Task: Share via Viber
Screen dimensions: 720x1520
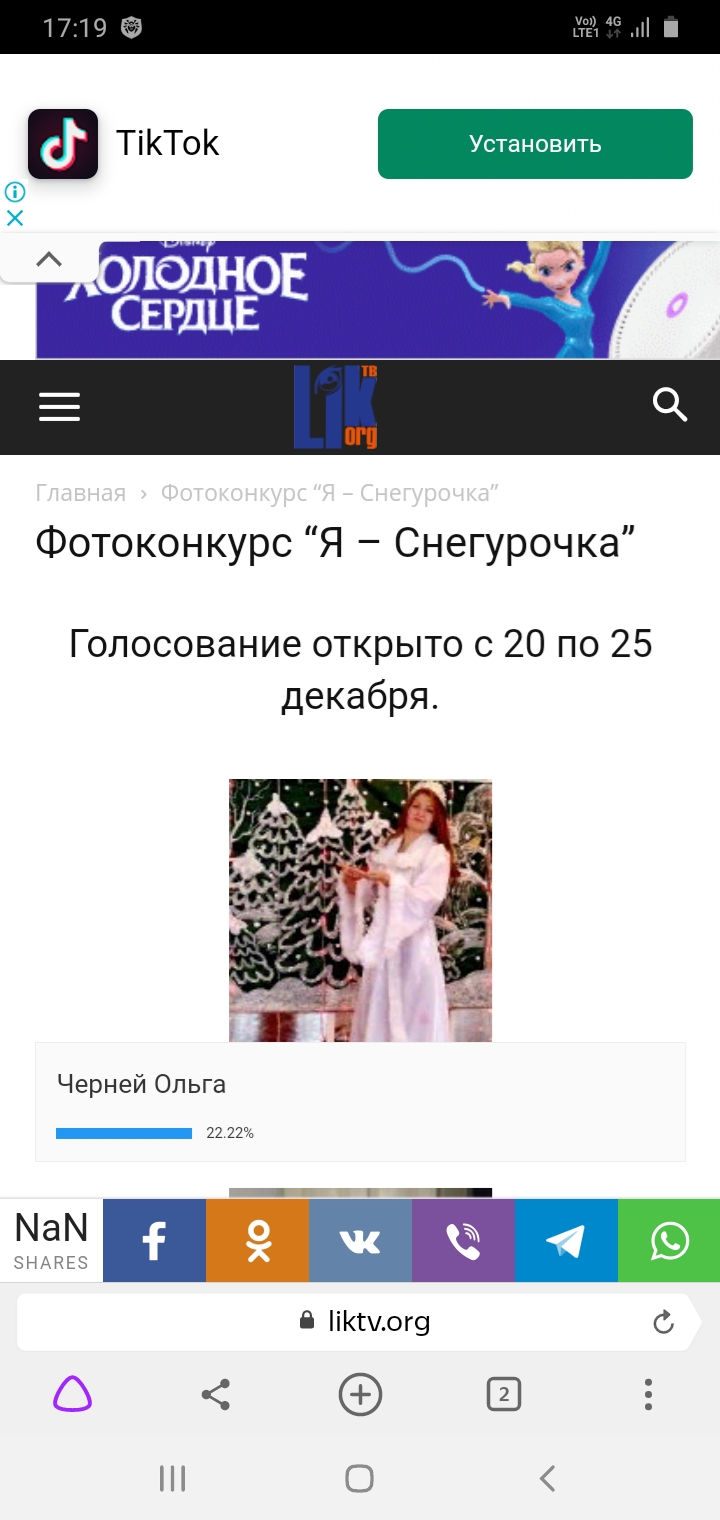Action: pos(463,1241)
